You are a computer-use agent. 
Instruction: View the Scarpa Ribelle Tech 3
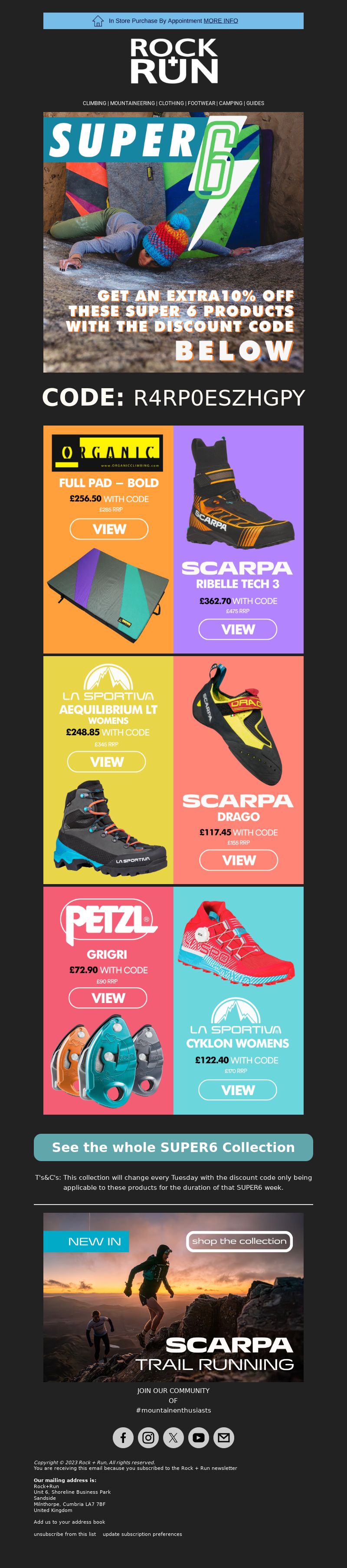pos(238,629)
